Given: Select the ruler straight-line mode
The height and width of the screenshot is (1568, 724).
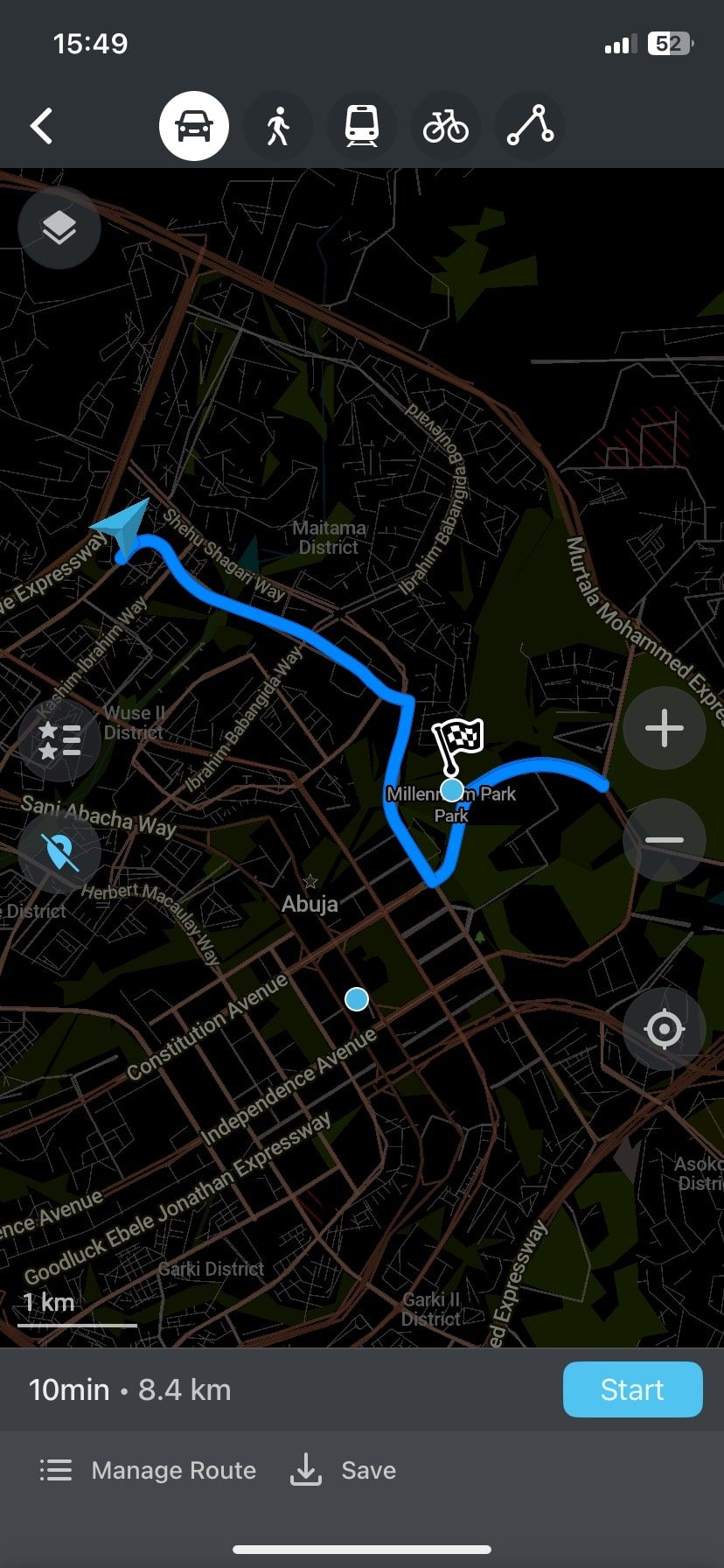Looking at the screenshot, I should pyautogui.click(x=530, y=126).
